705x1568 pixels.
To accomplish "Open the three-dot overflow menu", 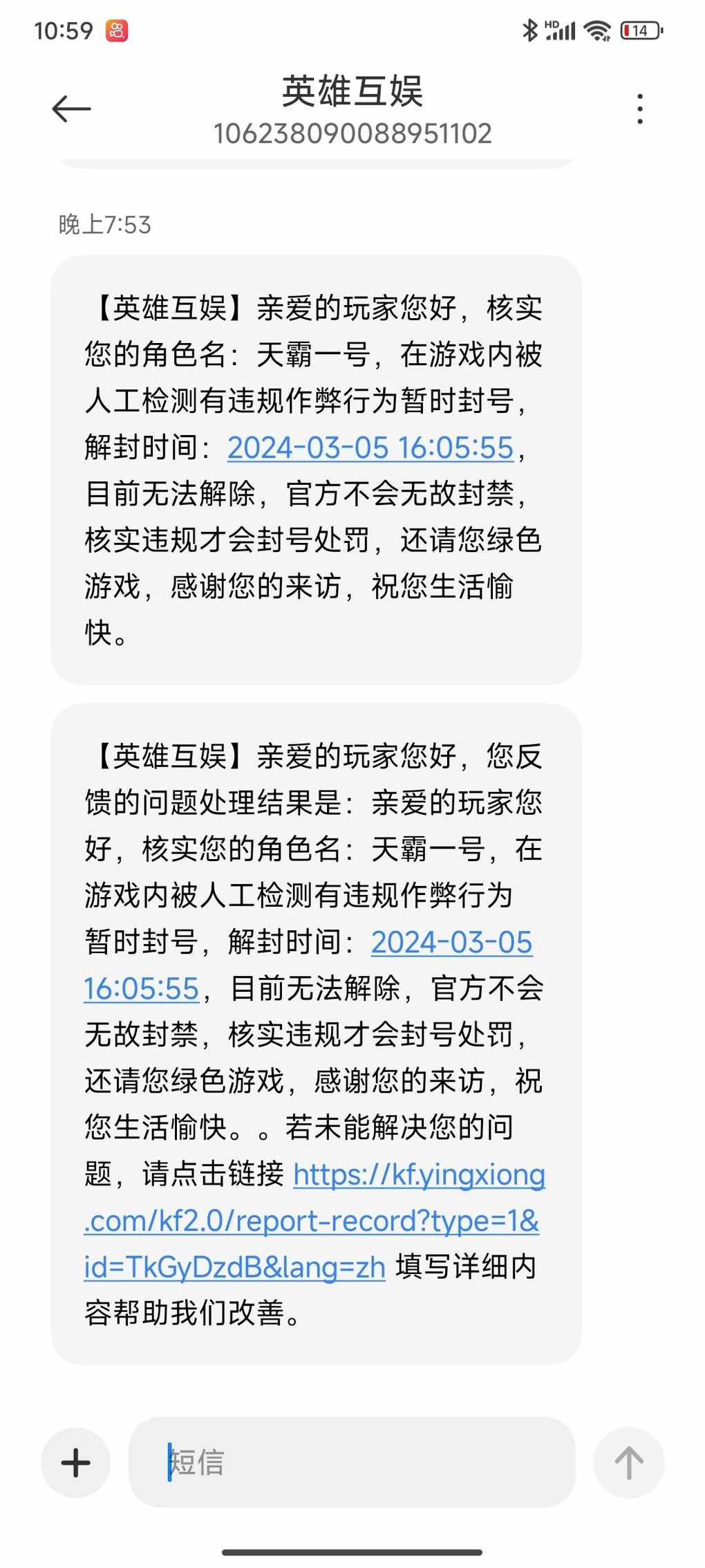I will tap(640, 109).
